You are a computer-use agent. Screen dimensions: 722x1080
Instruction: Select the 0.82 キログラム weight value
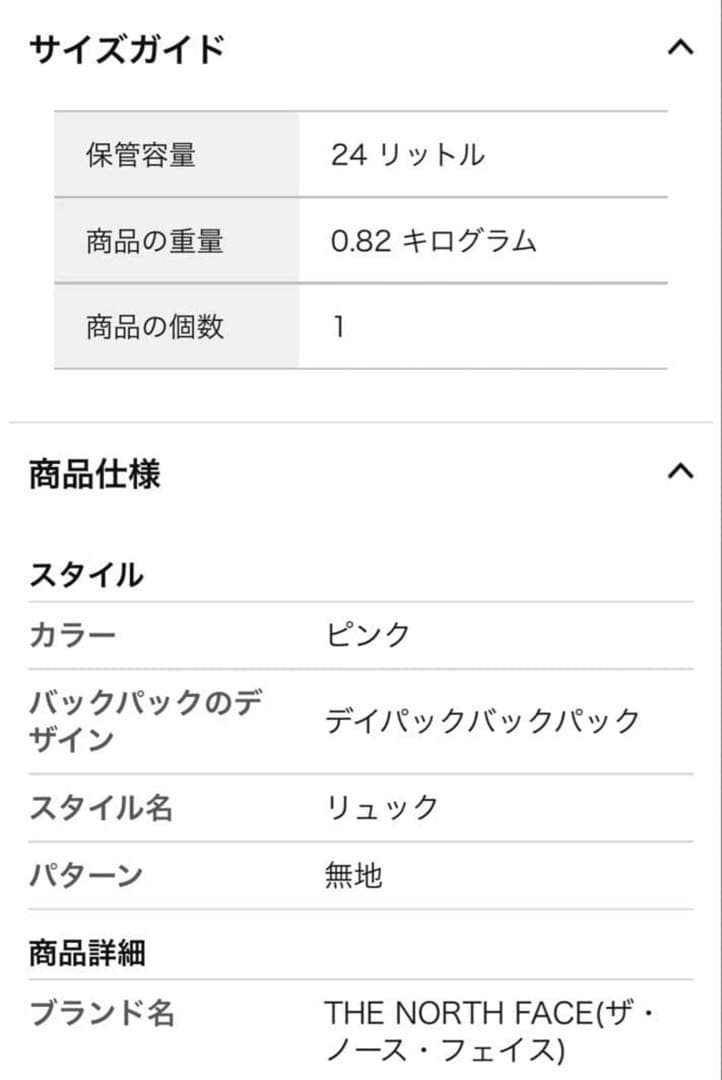tap(430, 240)
